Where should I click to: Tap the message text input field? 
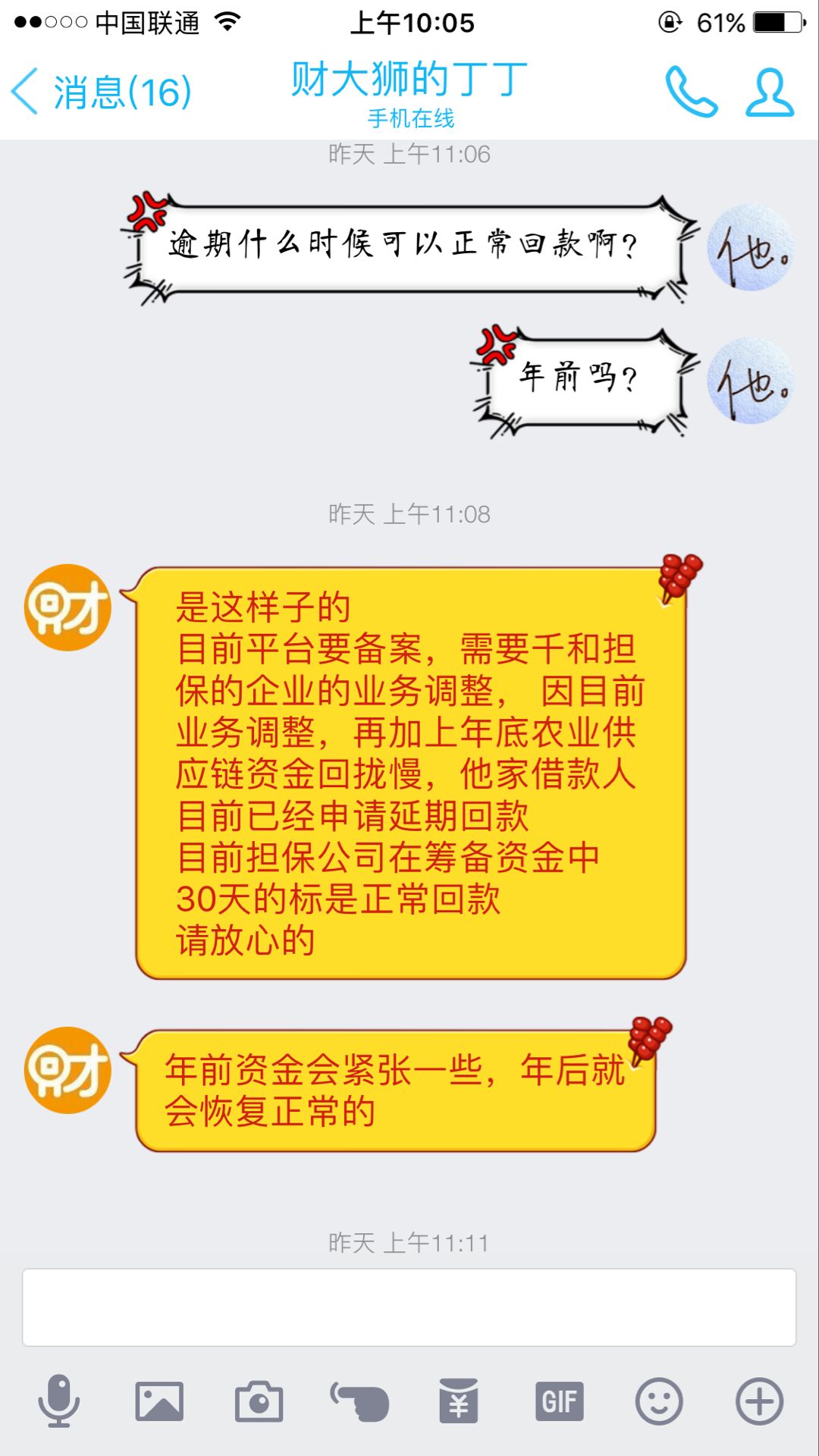tap(409, 1307)
